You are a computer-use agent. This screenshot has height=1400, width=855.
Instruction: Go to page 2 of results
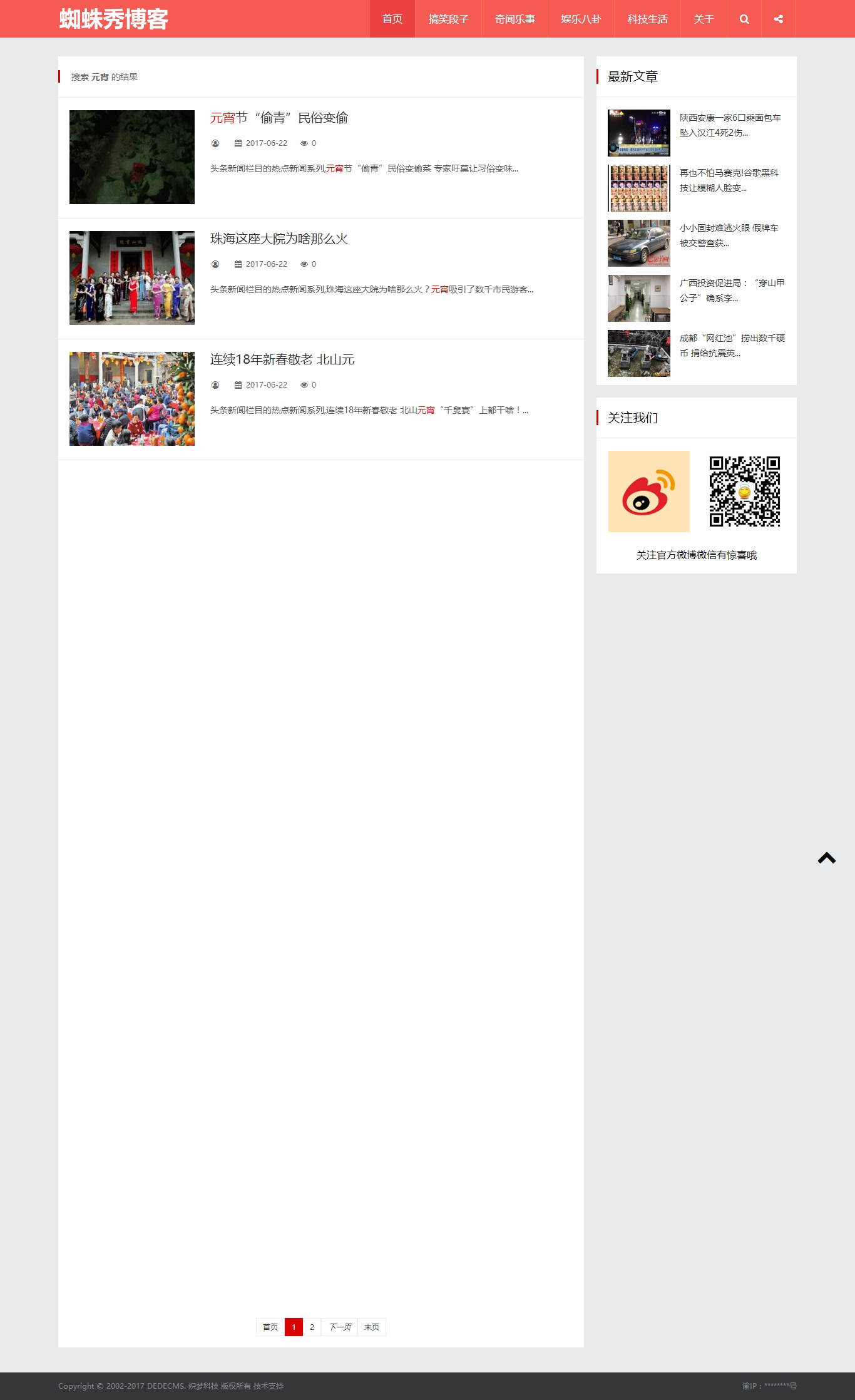(312, 1327)
